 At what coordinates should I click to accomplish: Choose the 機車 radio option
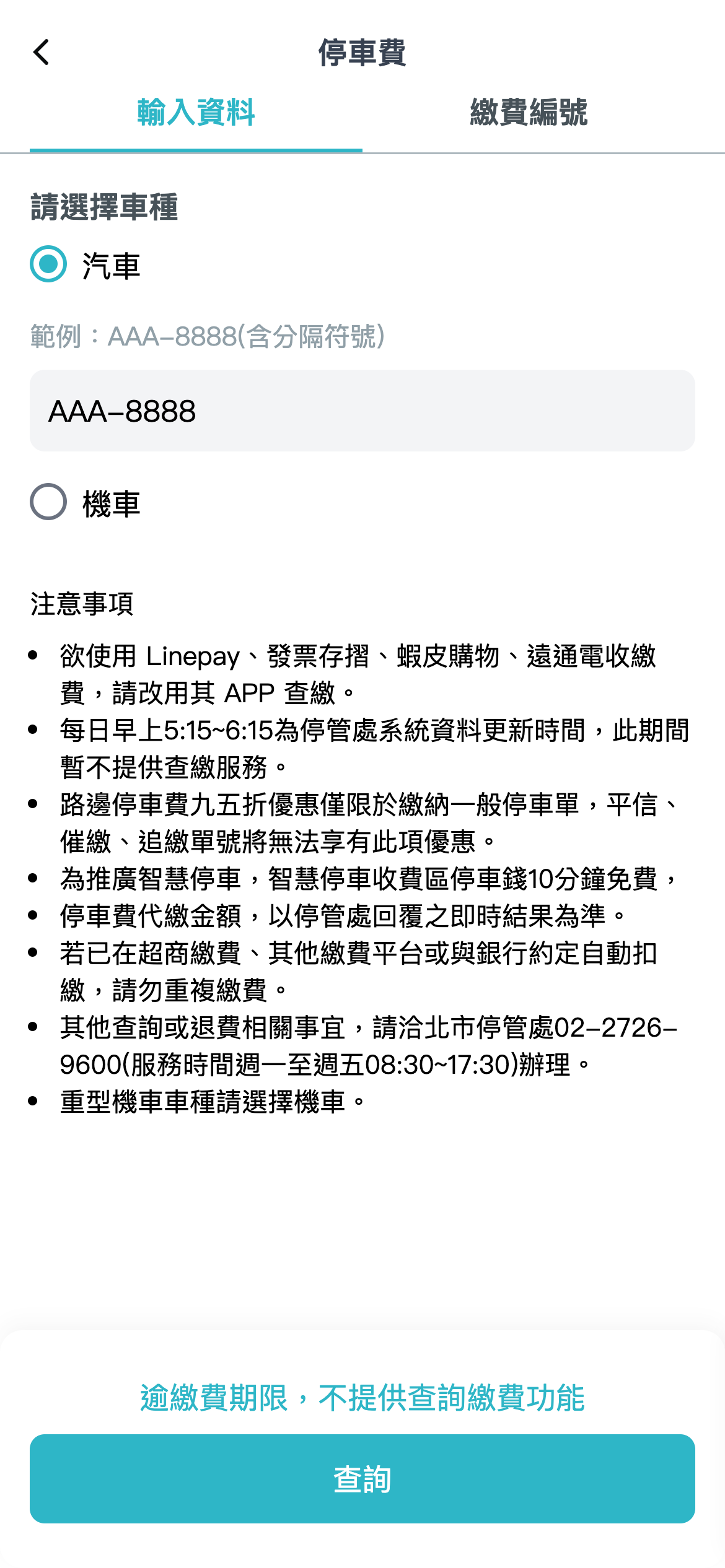[48, 502]
